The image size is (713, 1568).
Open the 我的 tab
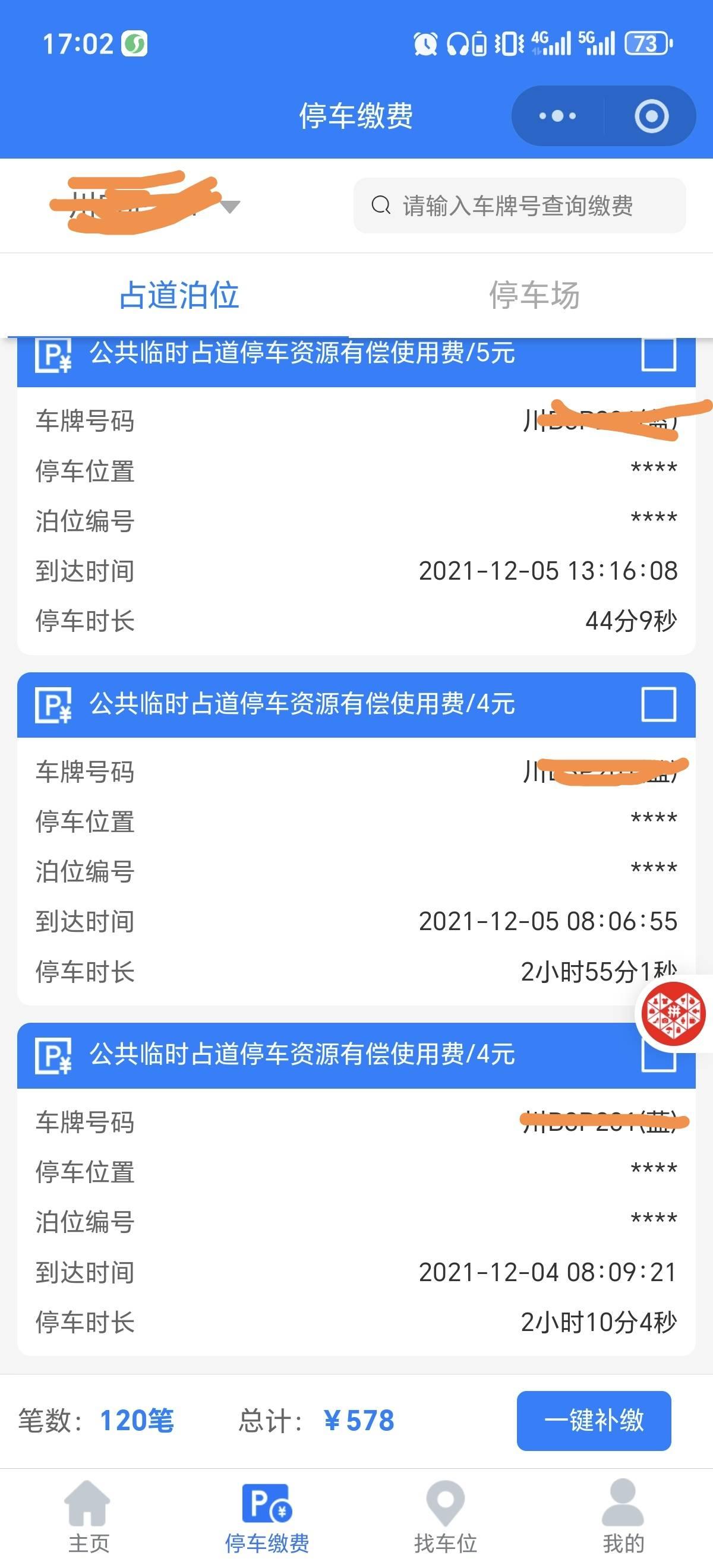[x=623, y=1517]
